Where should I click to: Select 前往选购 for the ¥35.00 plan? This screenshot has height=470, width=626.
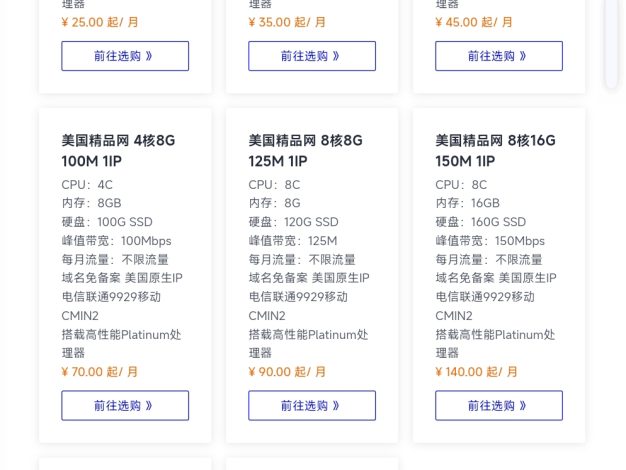pyautogui.click(x=311, y=56)
